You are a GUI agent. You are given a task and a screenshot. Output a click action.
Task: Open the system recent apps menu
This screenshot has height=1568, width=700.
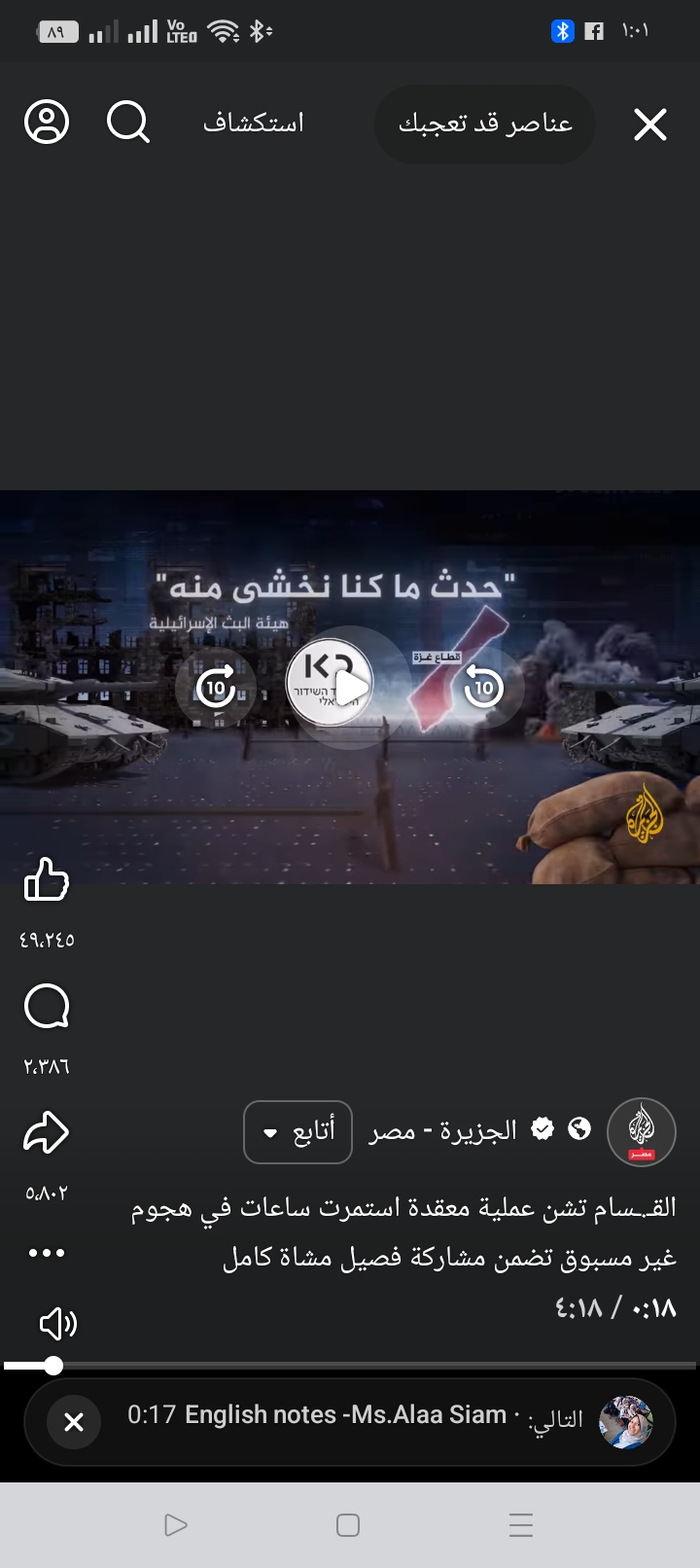point(520,1525)
